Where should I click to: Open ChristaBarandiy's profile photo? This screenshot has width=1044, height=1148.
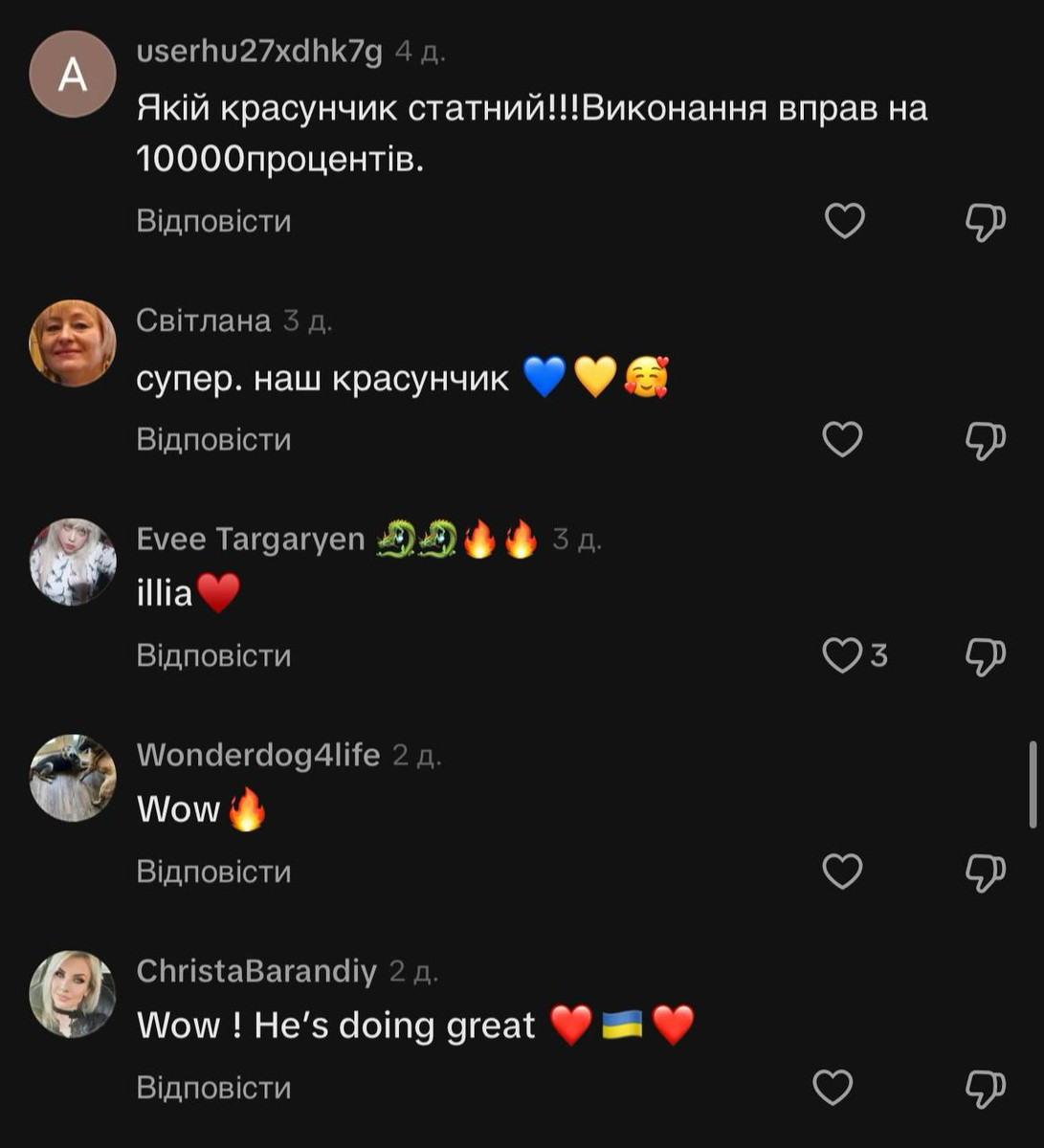point(73,994)
